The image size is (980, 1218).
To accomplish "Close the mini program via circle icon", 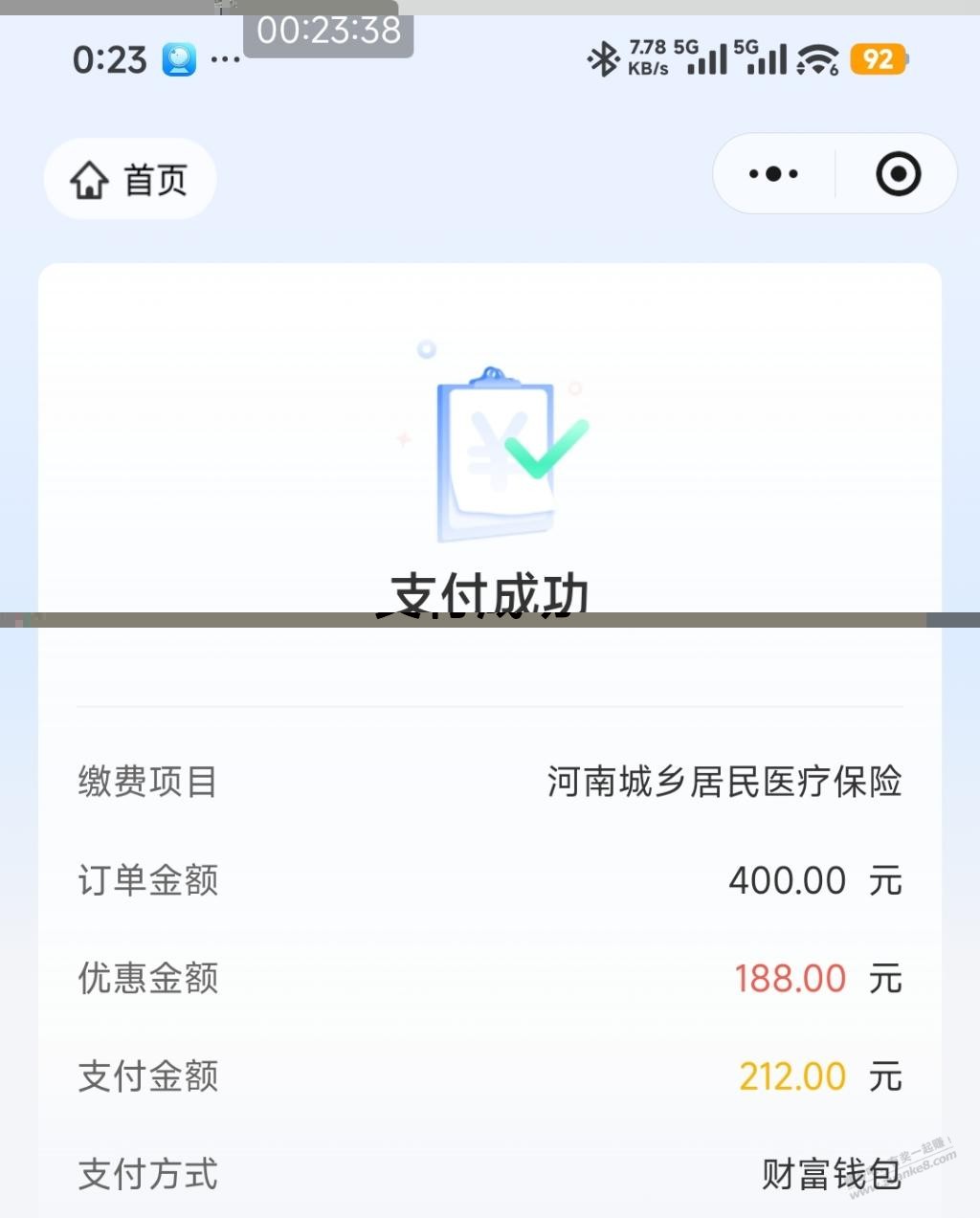I will (x=898, y=174).
